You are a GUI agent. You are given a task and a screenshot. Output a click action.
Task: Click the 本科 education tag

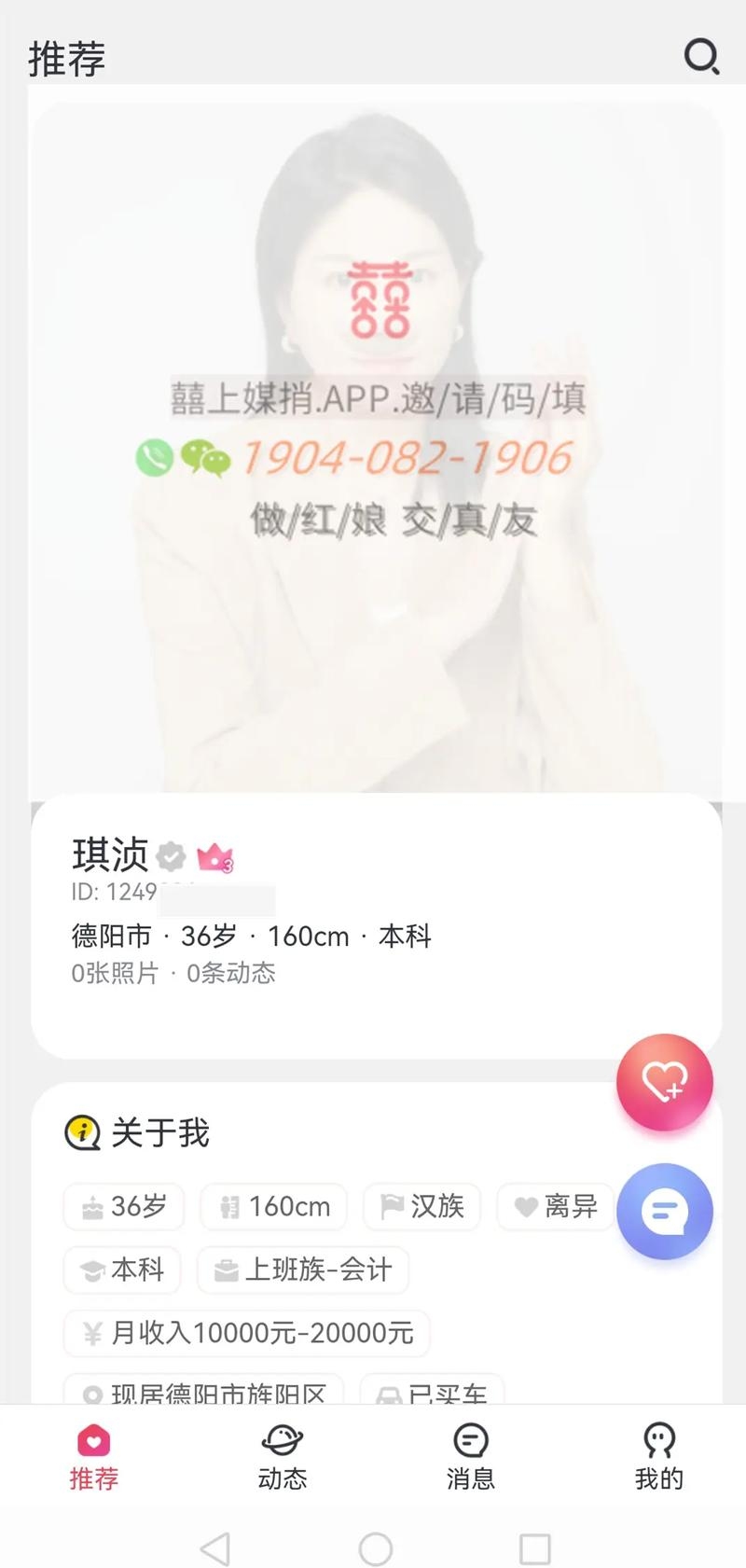point(121,1270)
